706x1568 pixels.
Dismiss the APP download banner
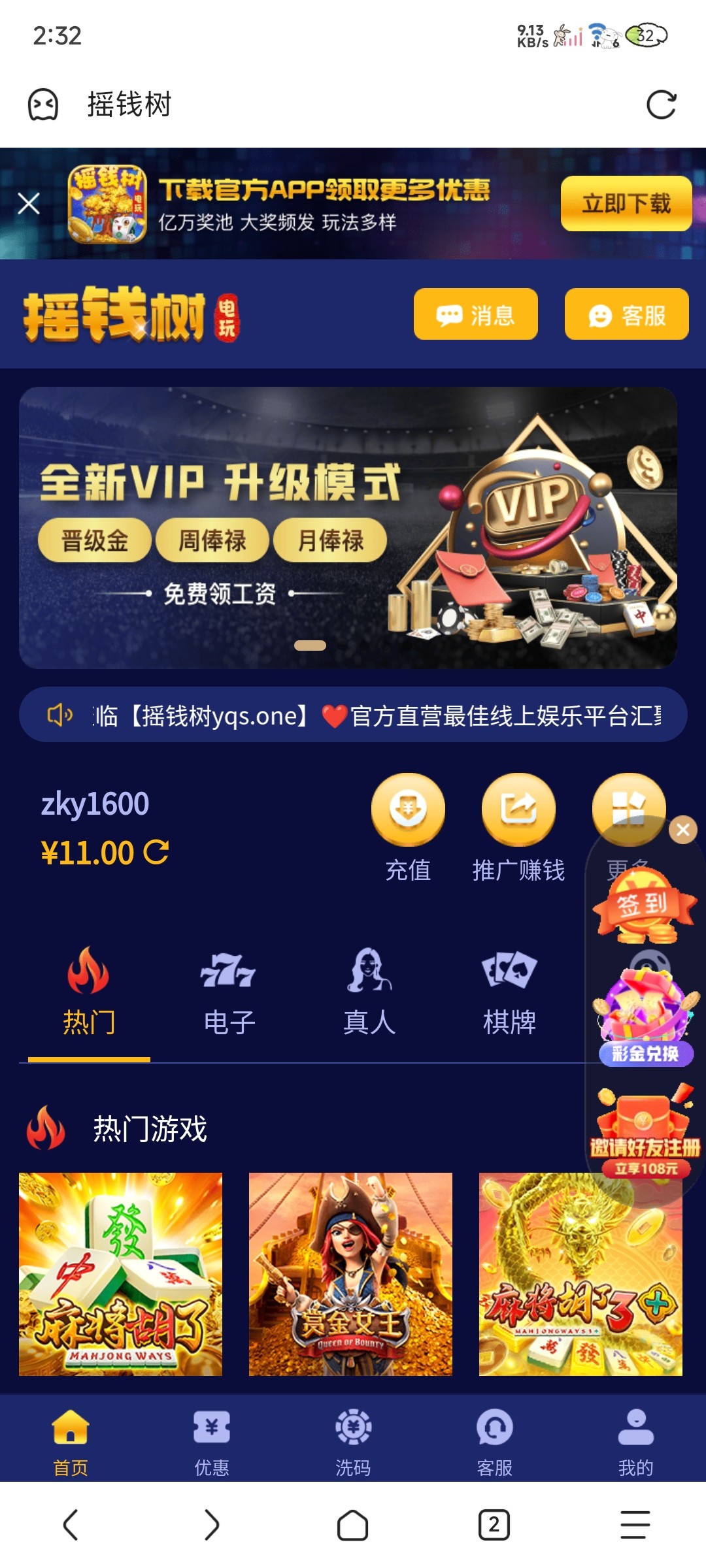pos(29,204)
